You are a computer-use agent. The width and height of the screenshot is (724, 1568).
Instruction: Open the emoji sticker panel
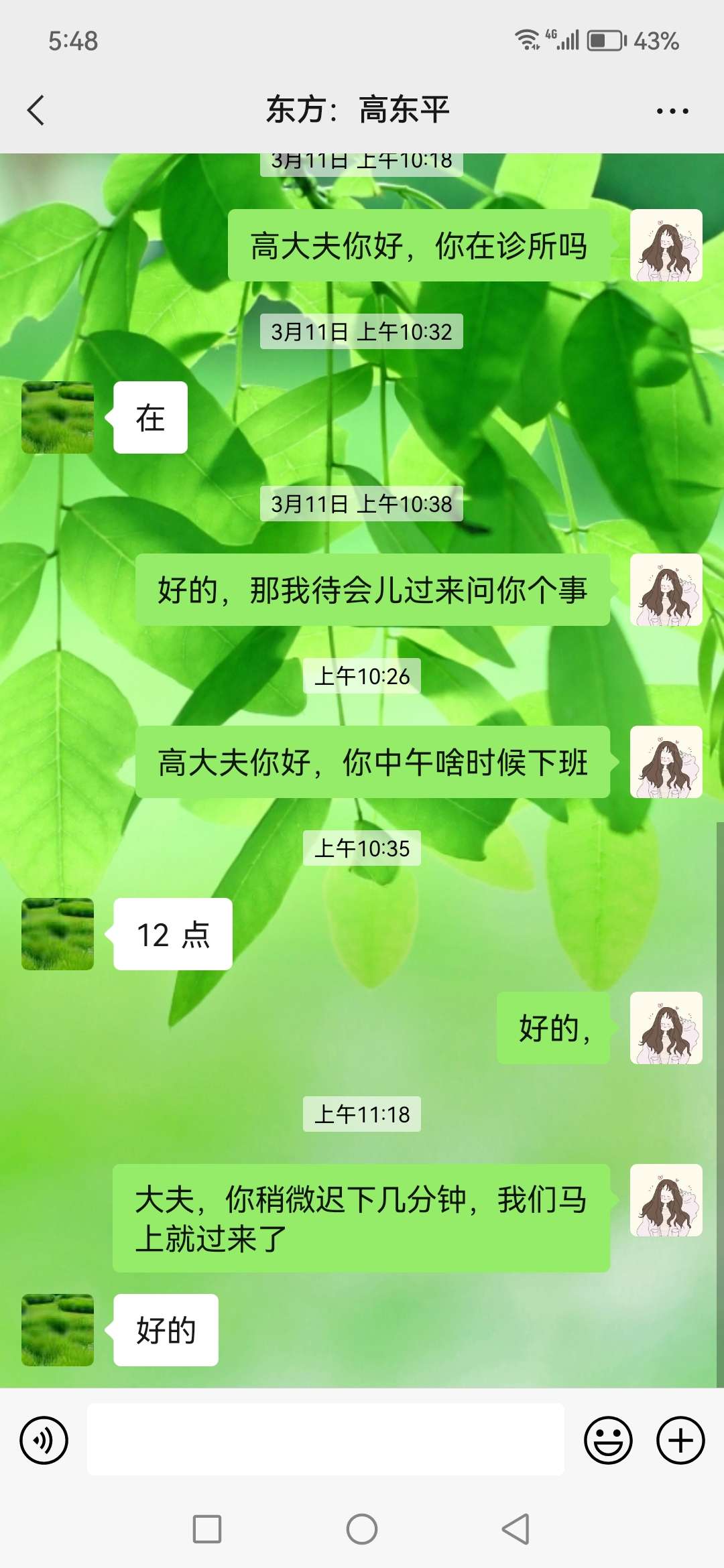[x=608, y=1440]
